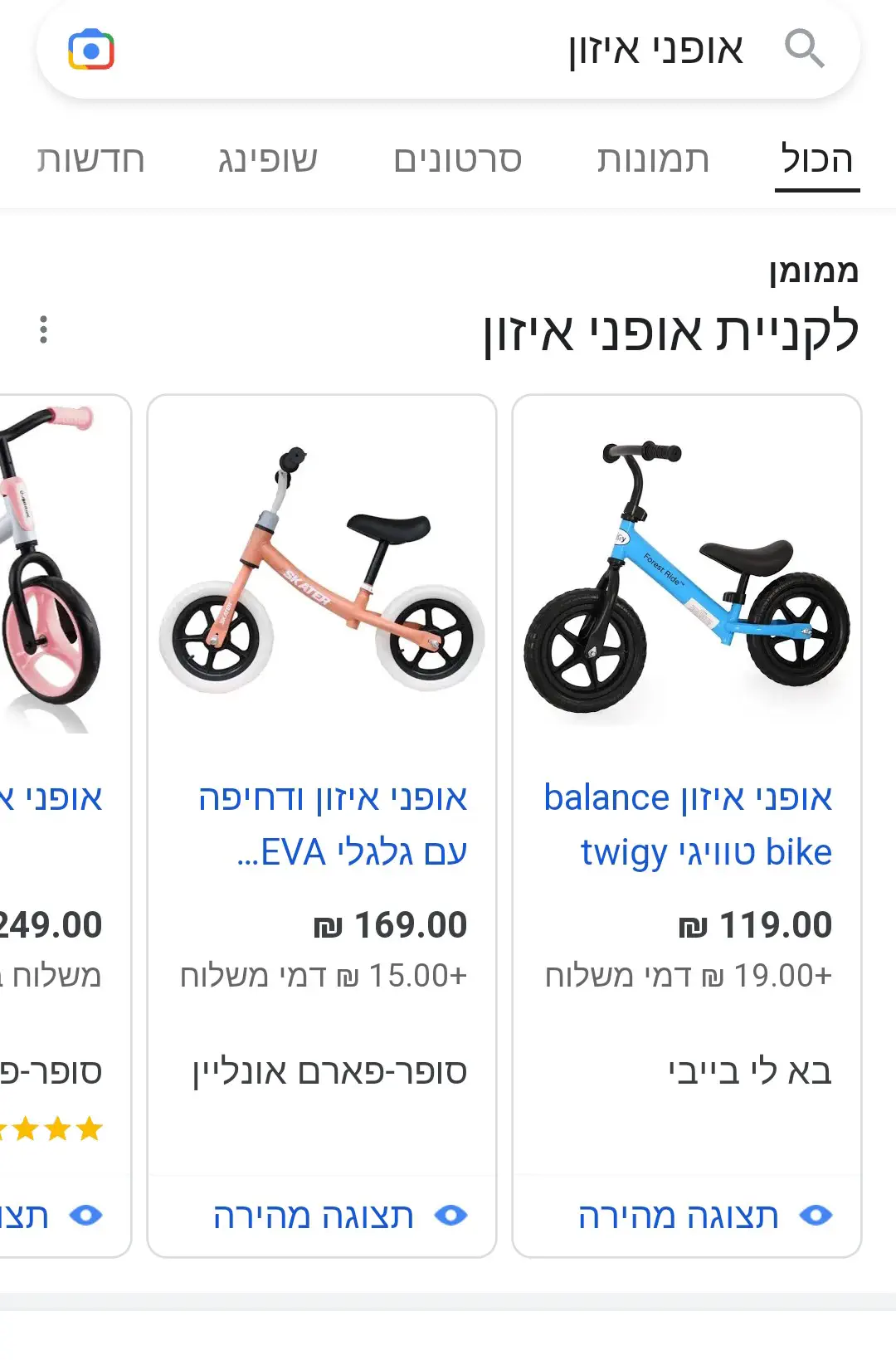
Task: Switch to the סרטונים tab
Action: (457, 159)
